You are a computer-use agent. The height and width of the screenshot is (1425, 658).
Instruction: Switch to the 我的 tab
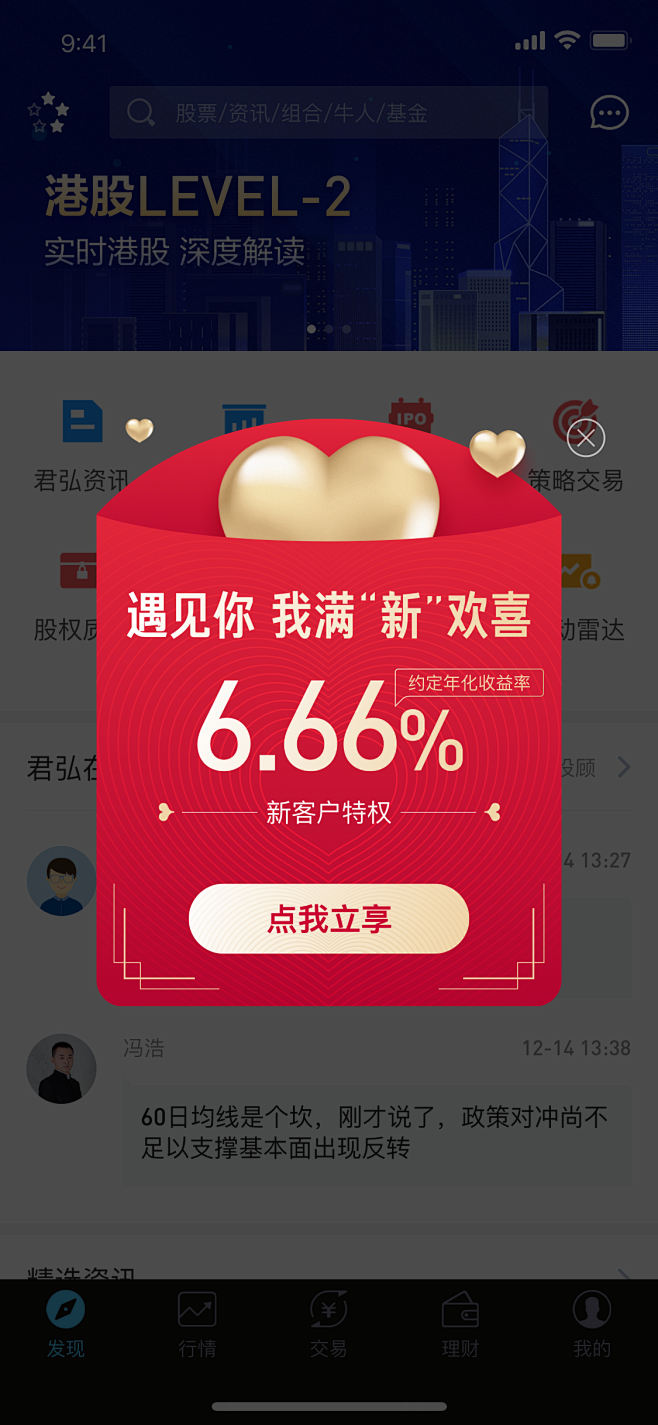(591, 1324)
